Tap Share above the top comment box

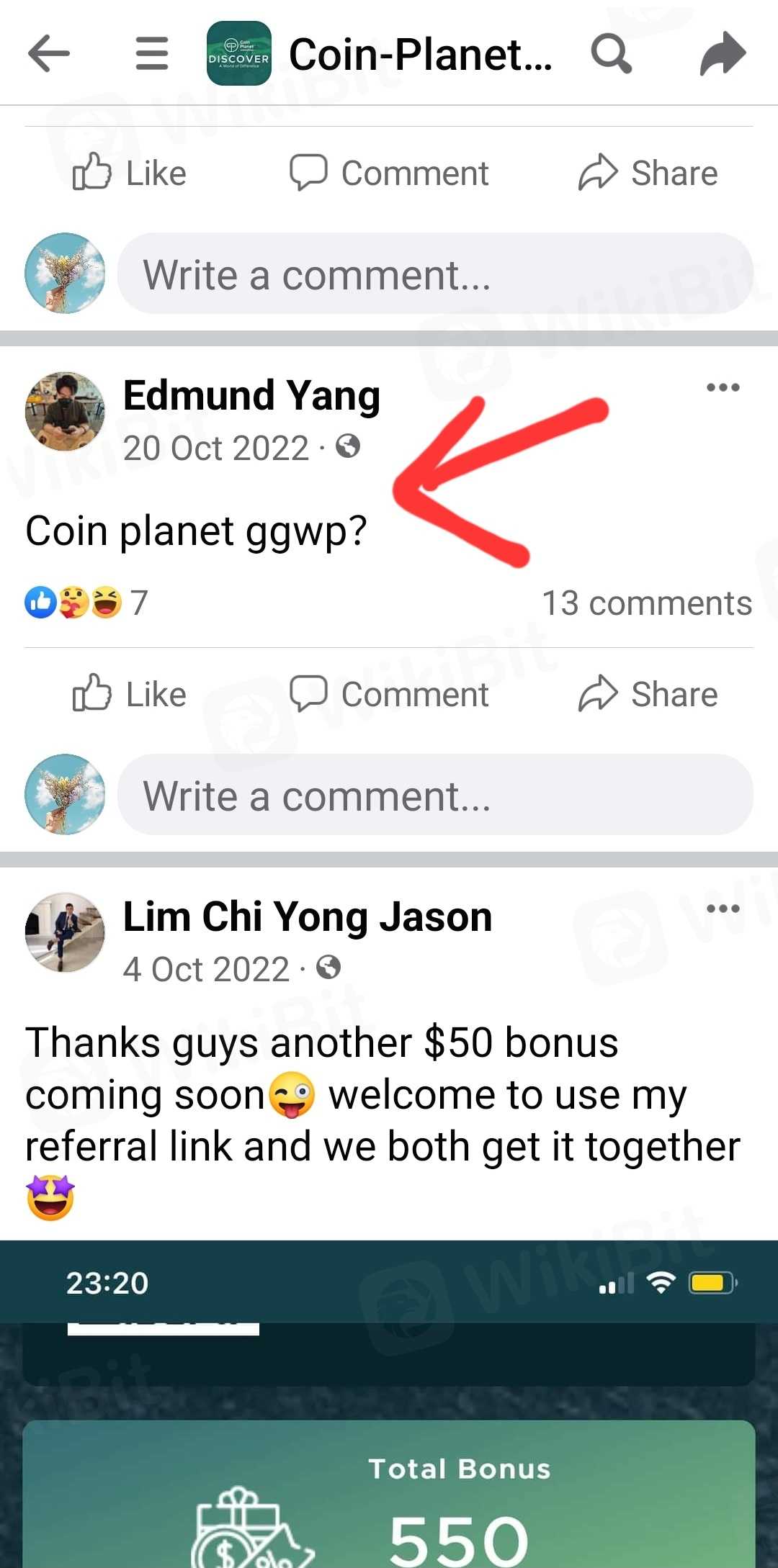[x=648, y=174]
